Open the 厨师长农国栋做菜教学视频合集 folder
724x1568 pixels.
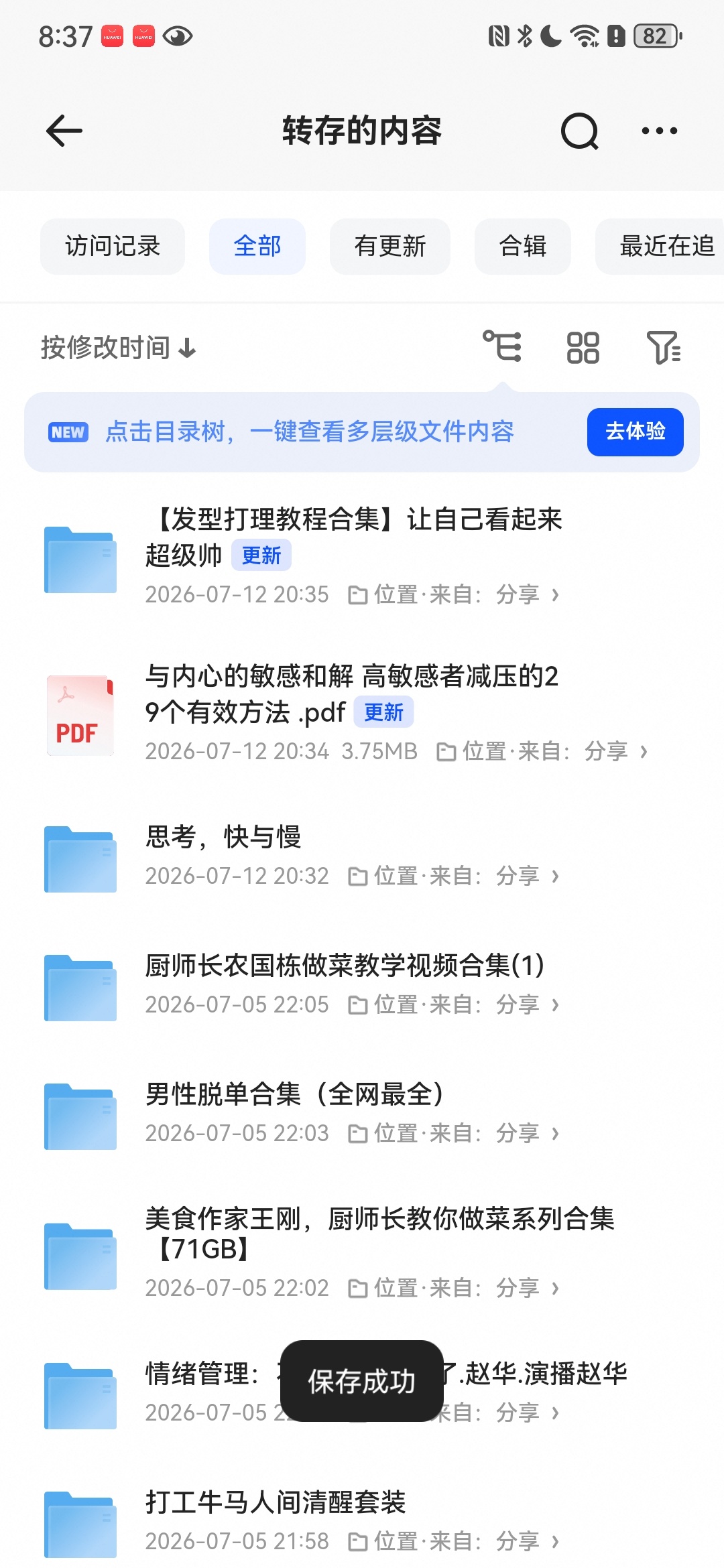(x=362, y=986)
